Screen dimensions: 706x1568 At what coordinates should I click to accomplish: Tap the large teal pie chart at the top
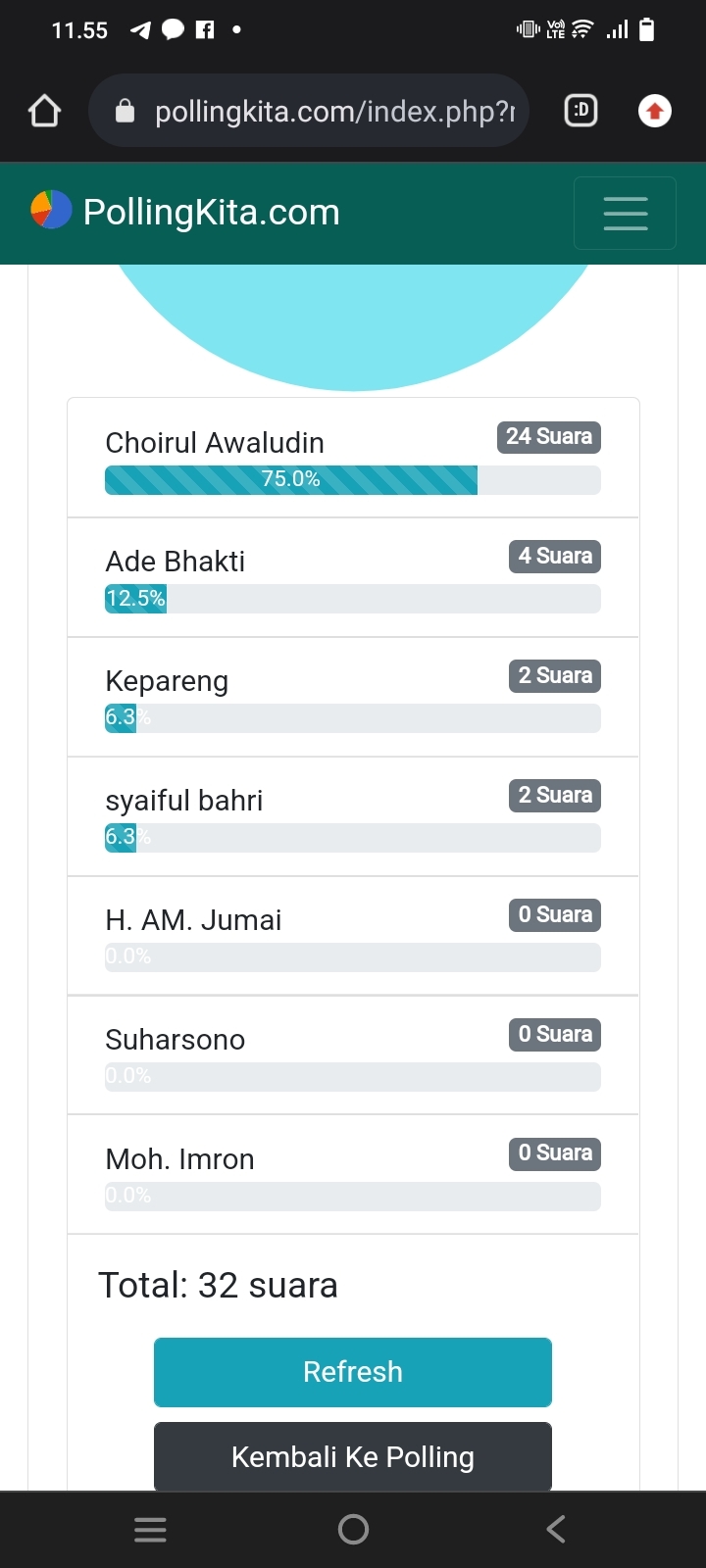353,314
